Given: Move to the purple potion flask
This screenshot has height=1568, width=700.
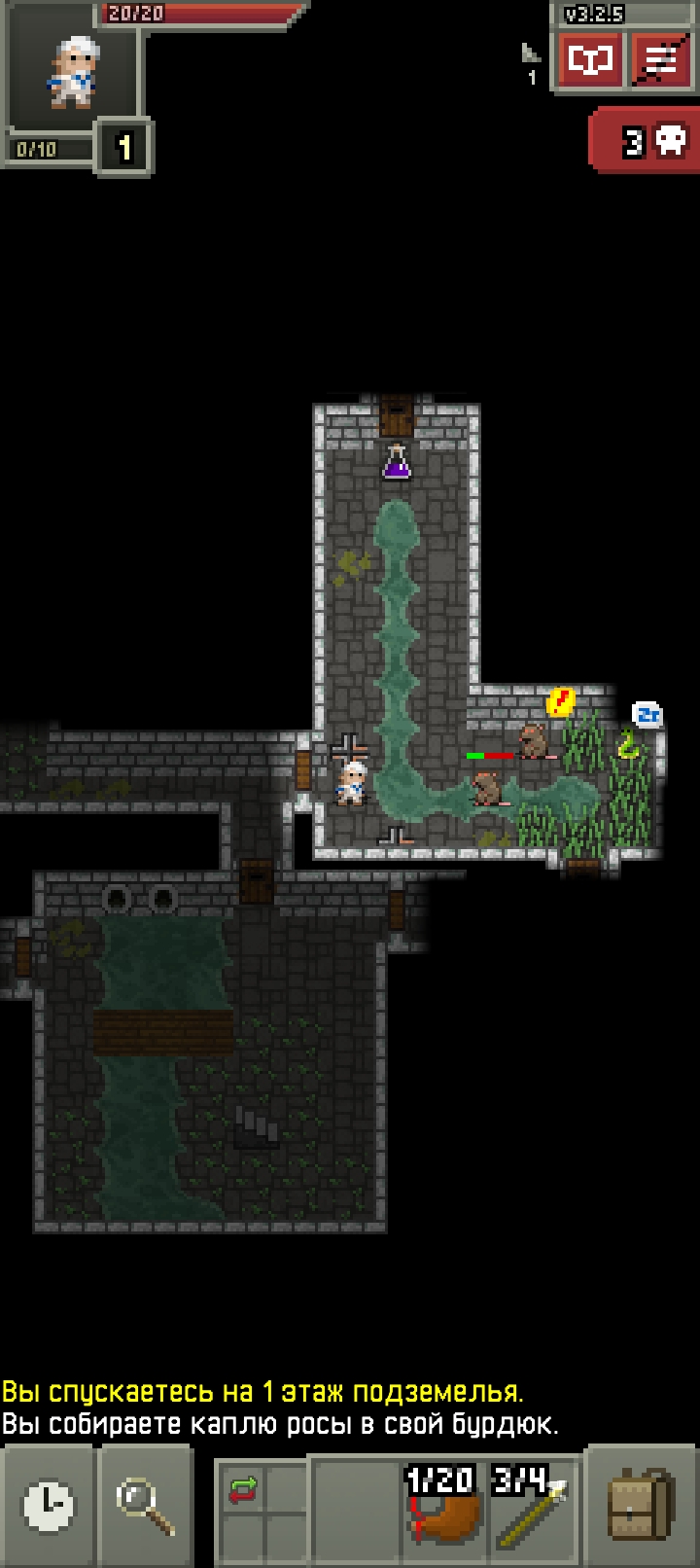Looking at the screenshot, I should (x=396, y=461).
